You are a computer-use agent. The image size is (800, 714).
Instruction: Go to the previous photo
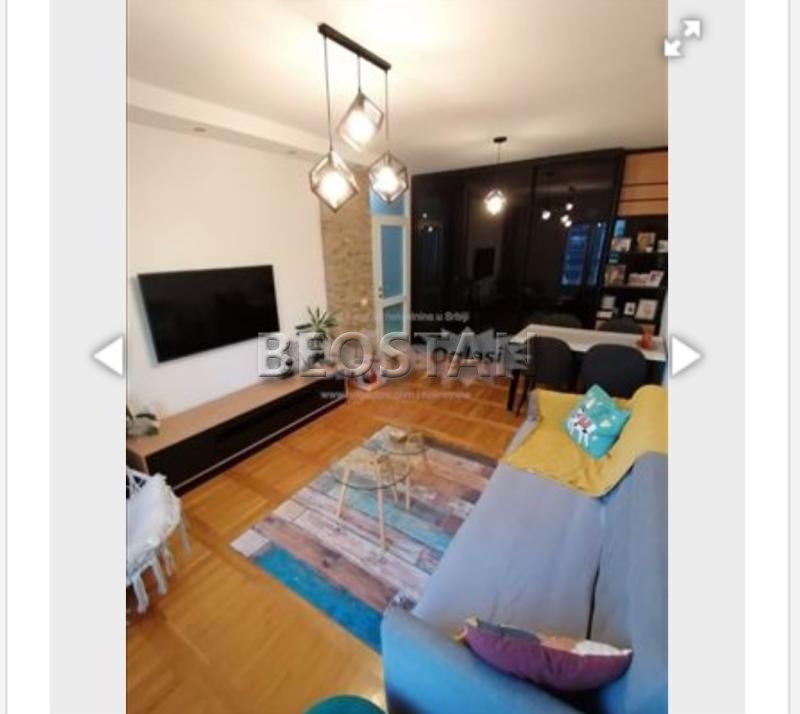[x=108, y=356]
